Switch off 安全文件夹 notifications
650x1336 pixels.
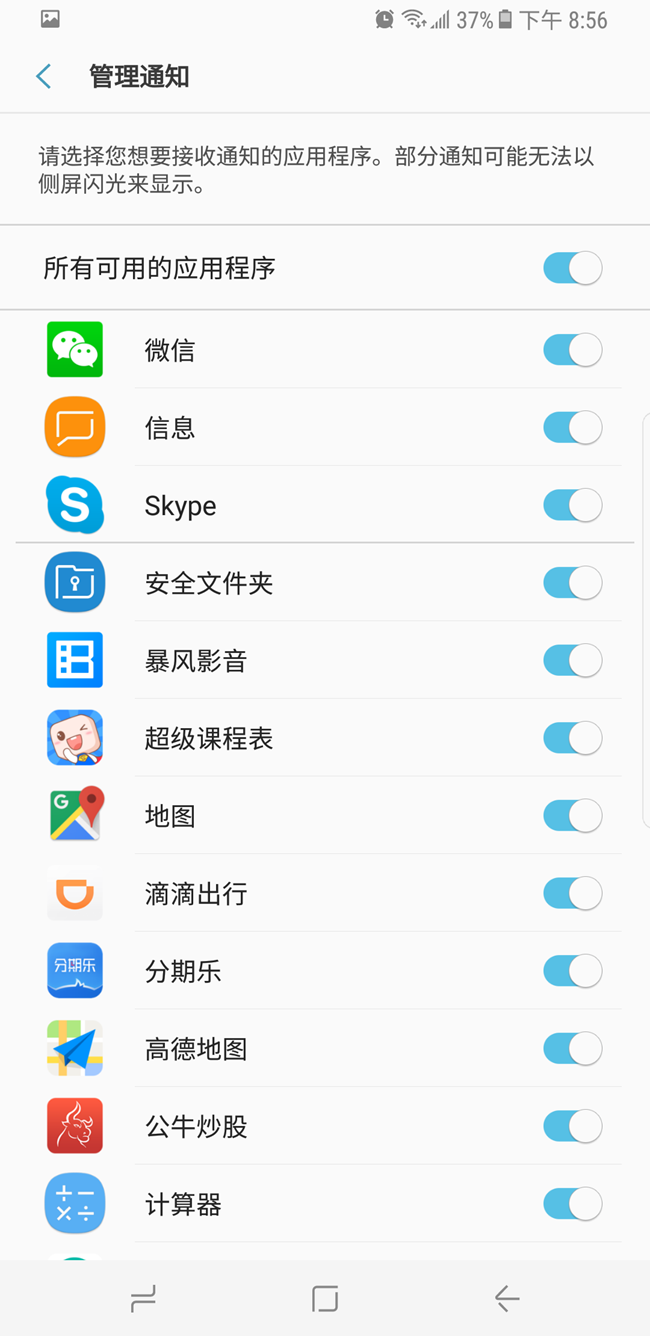coord(572,583)
